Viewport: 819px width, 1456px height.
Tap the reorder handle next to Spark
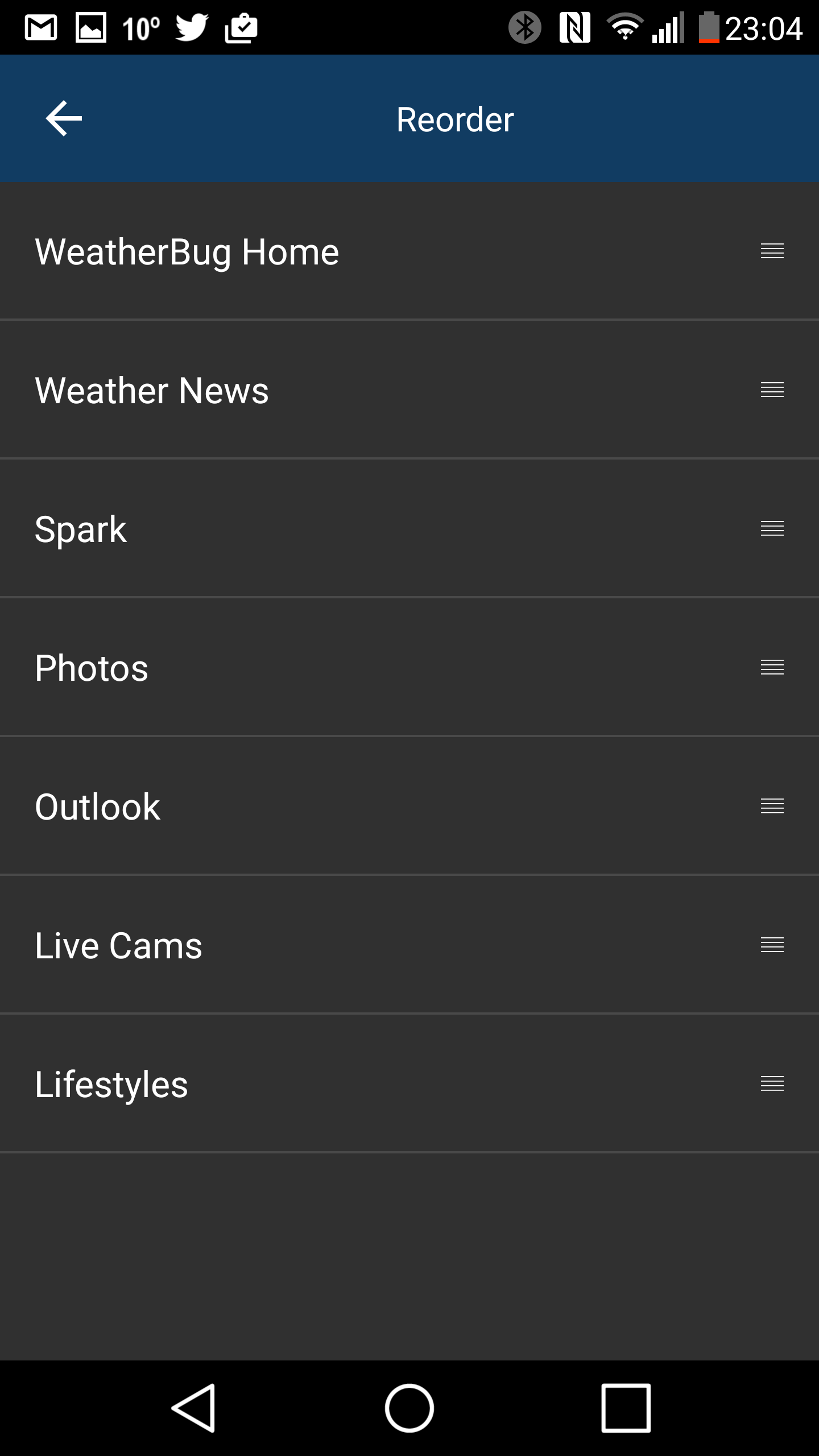pos(772,528)
